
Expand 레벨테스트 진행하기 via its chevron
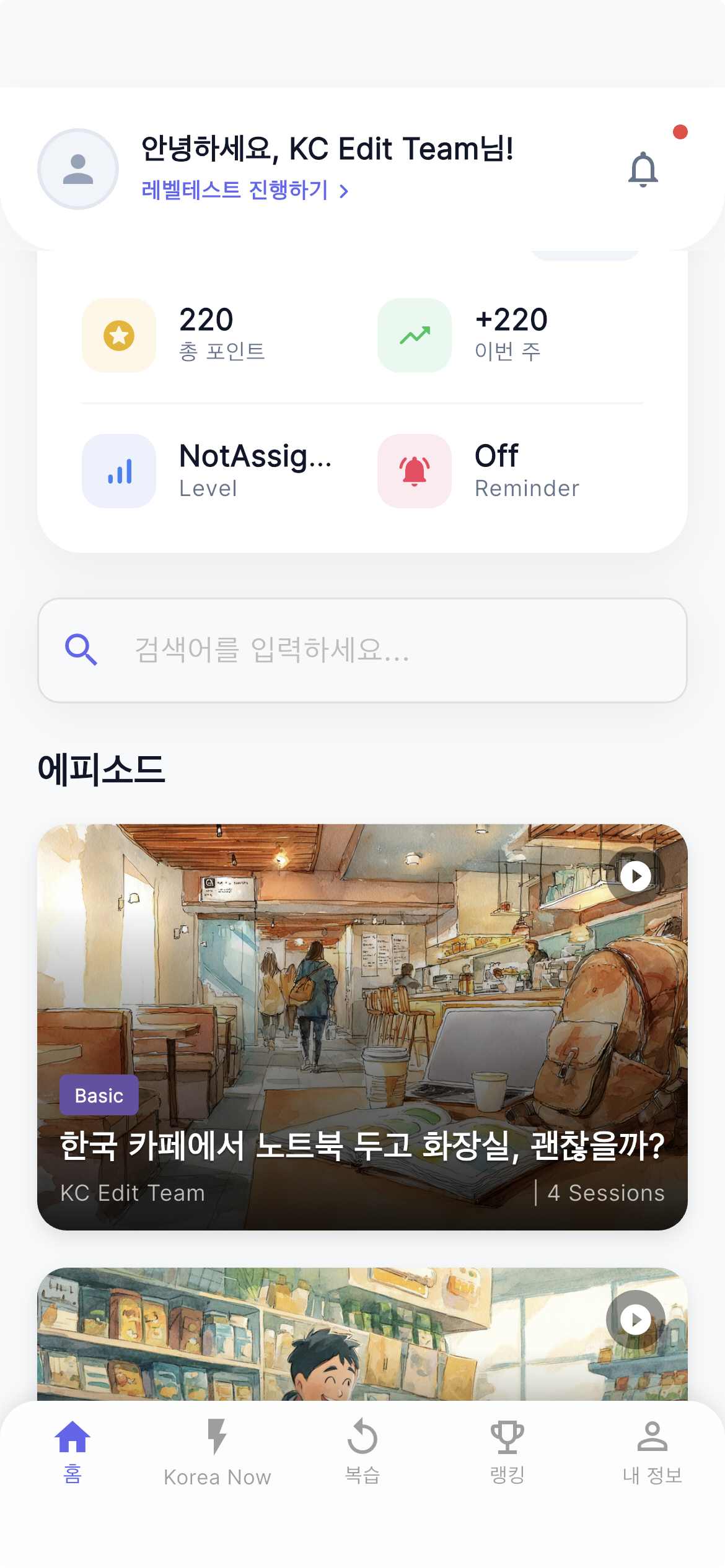343,192
